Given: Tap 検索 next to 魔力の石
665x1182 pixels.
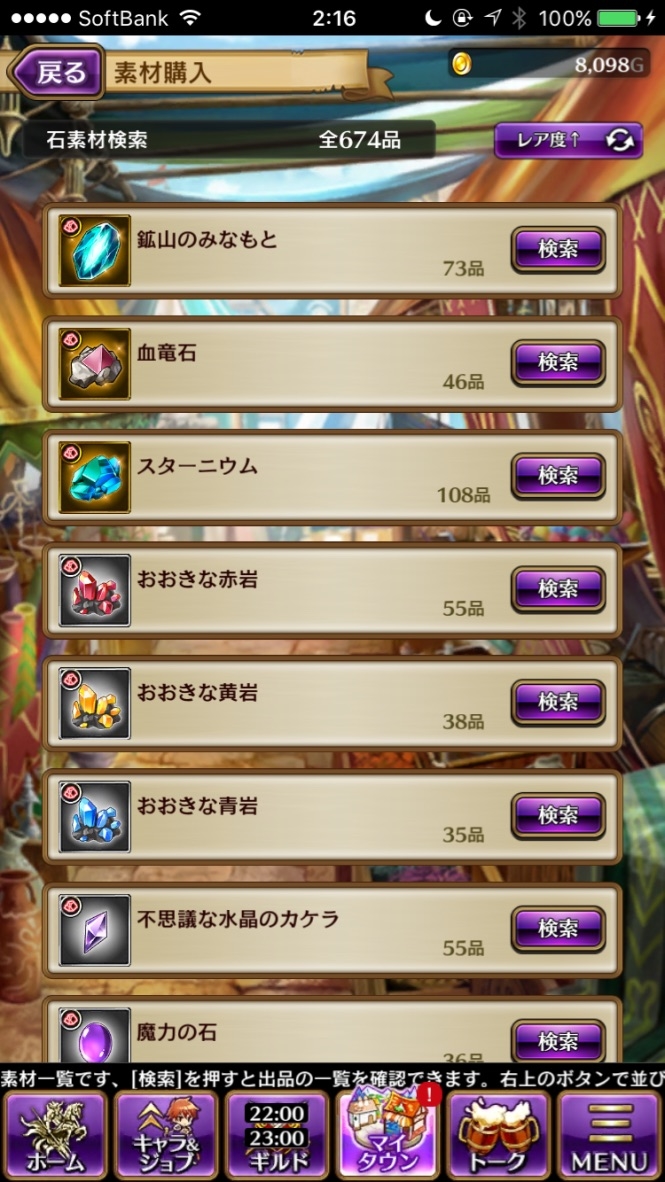Looking at the screenshot, I should [x=558, y=1040].
